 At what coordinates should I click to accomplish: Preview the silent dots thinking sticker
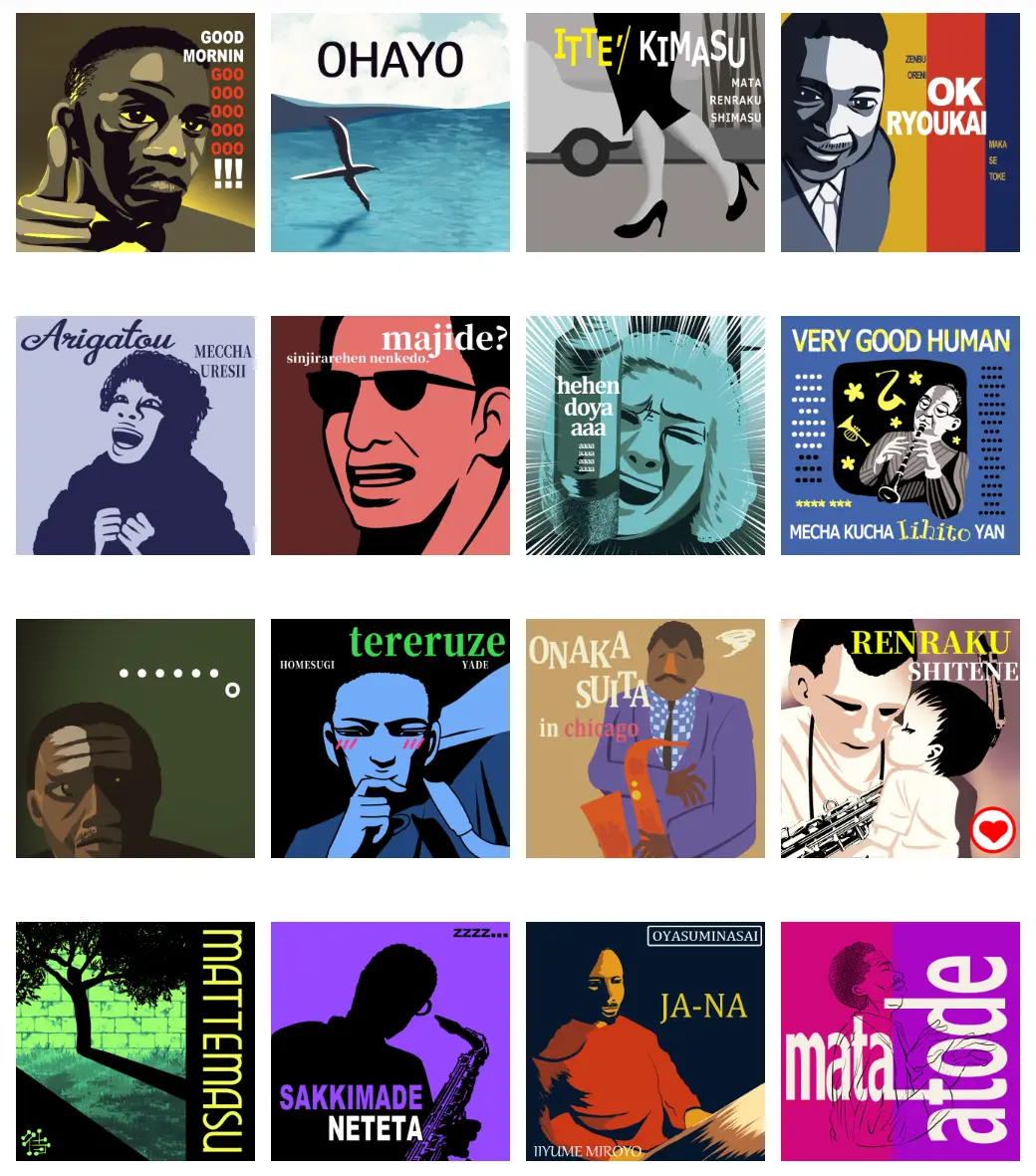click(135, 738)
